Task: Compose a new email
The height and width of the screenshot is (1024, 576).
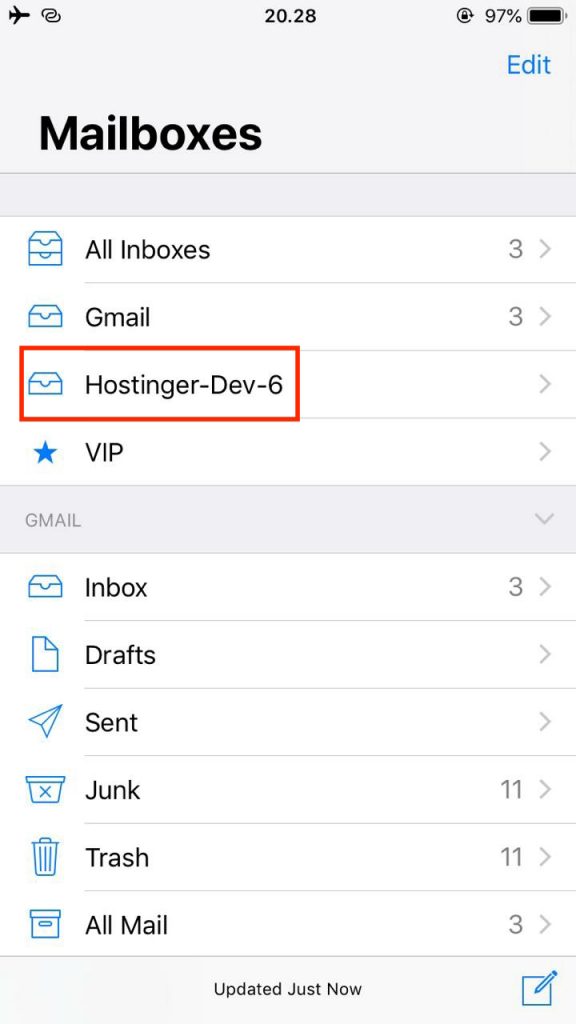Action: pos(539,989)
